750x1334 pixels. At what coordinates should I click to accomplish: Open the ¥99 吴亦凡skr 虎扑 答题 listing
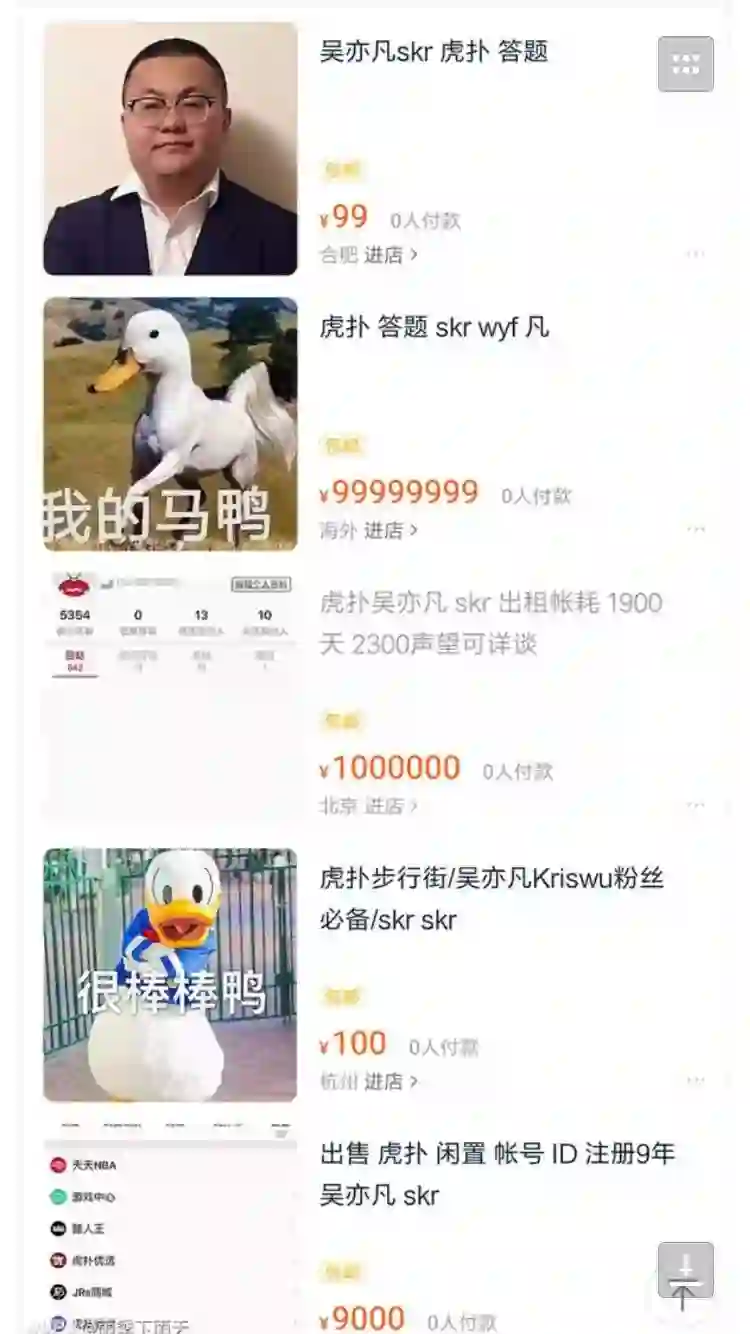tap(433, 52)
